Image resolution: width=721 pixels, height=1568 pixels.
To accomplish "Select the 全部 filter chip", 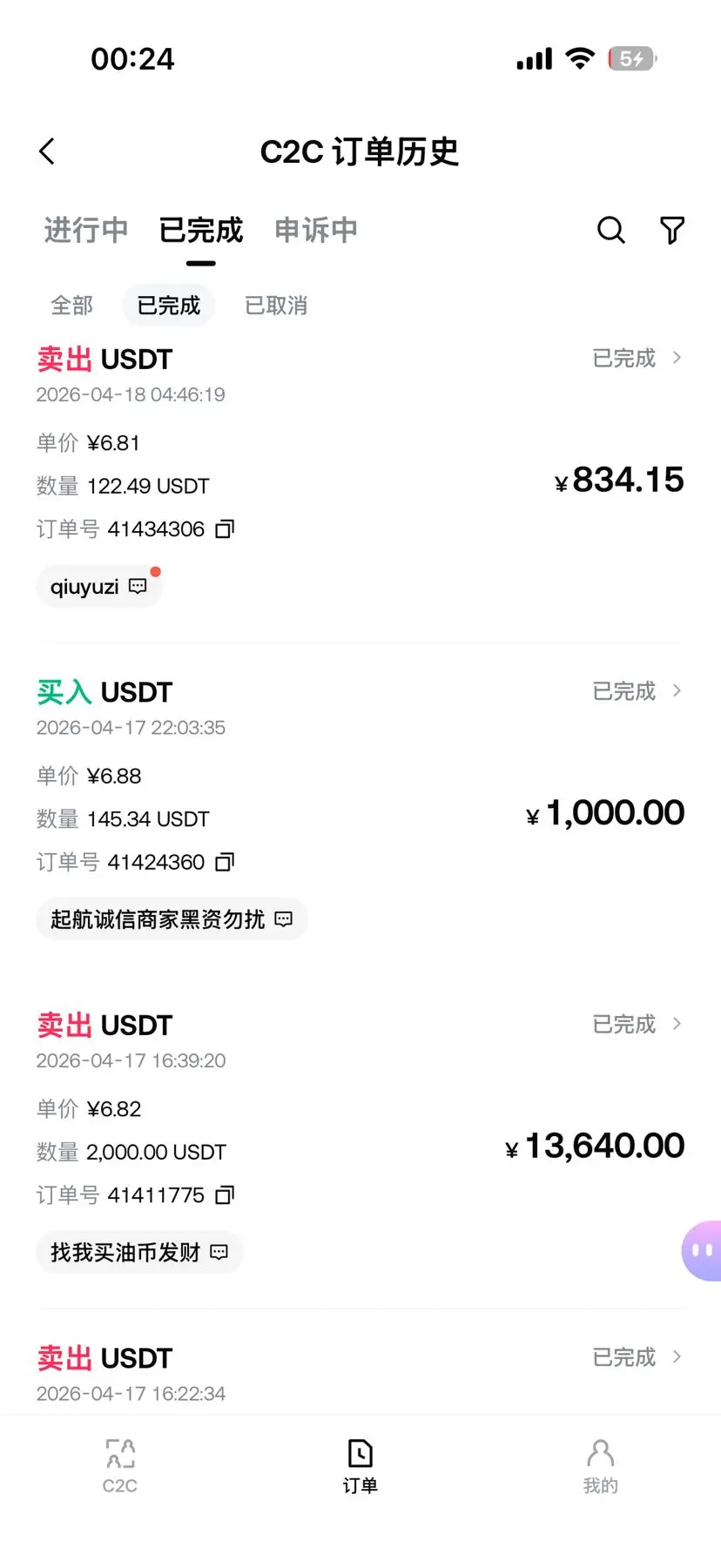I will click(x=72, y=306).
